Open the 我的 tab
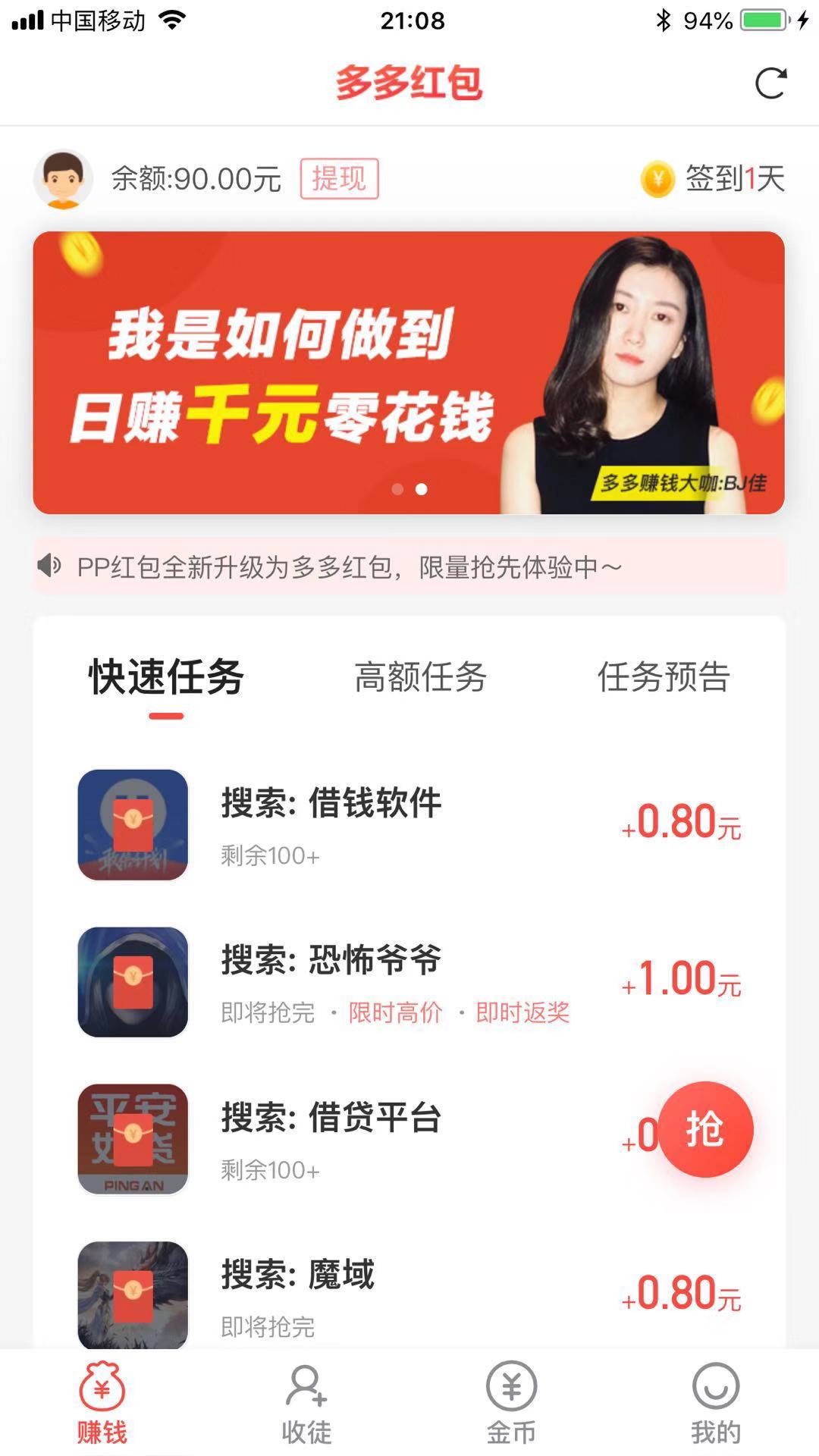This screenshot has height=1456, width=819. 716,1404
